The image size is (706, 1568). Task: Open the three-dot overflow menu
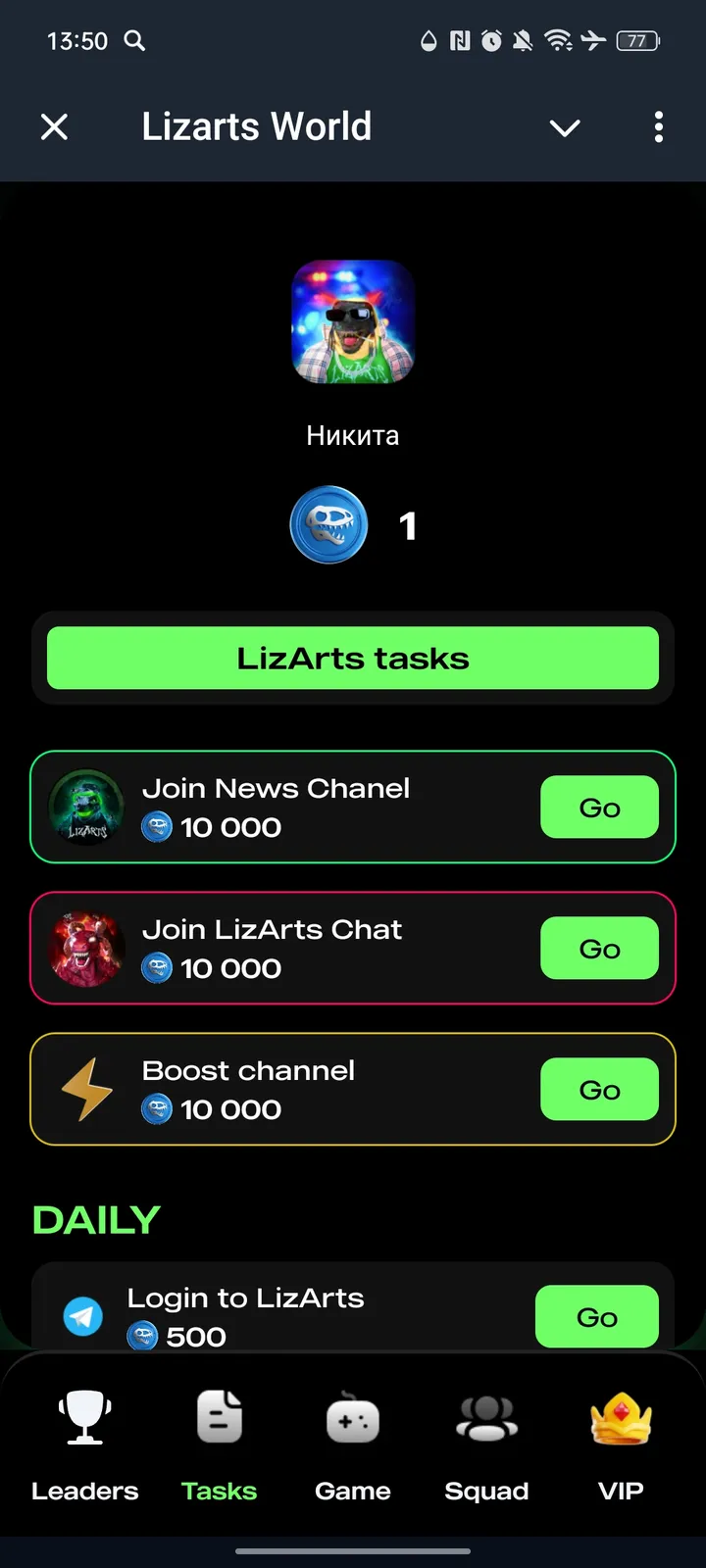658,127
